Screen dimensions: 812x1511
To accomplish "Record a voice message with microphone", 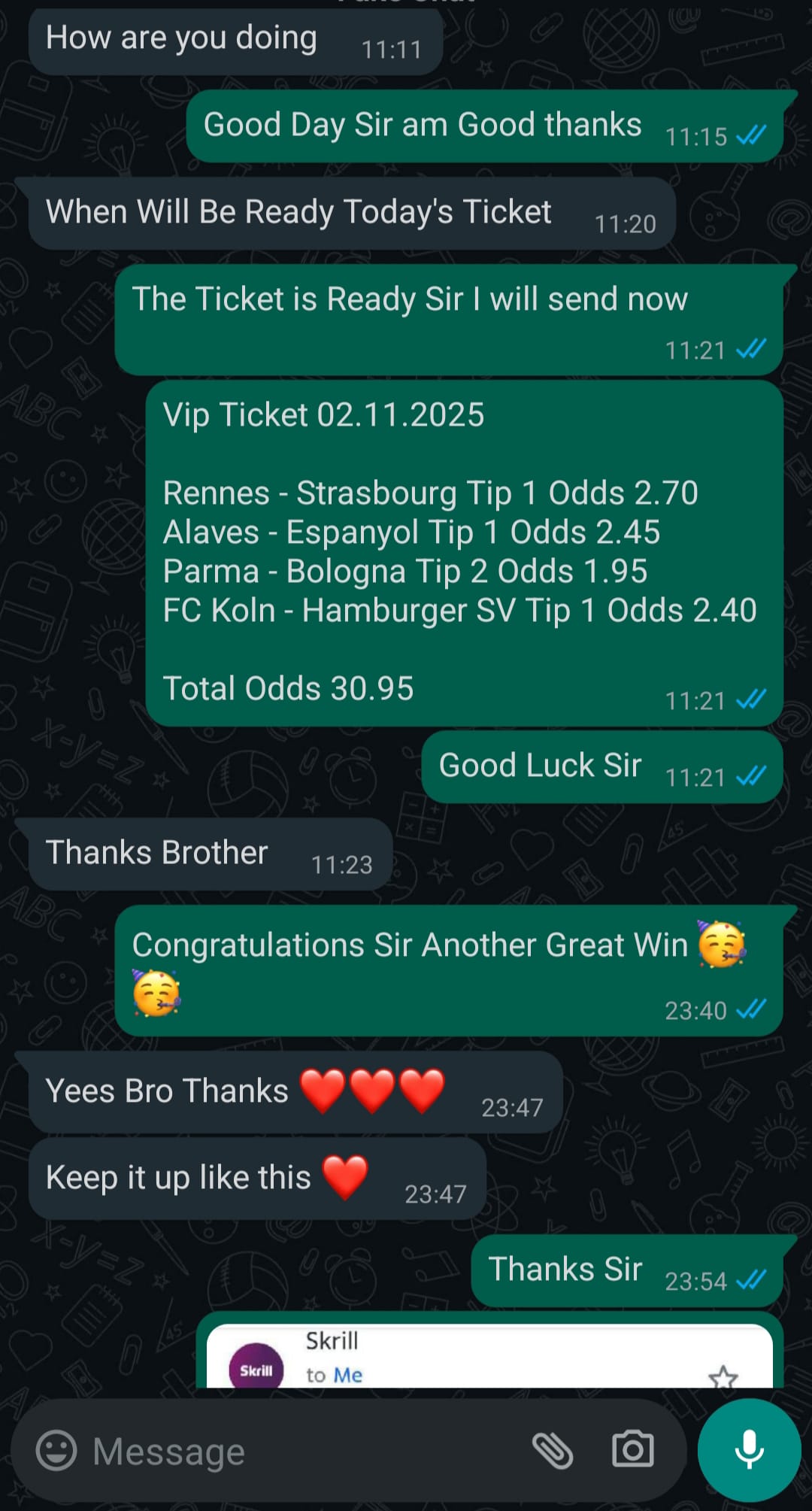I will pyautogui.click(x=749, y=1449).
